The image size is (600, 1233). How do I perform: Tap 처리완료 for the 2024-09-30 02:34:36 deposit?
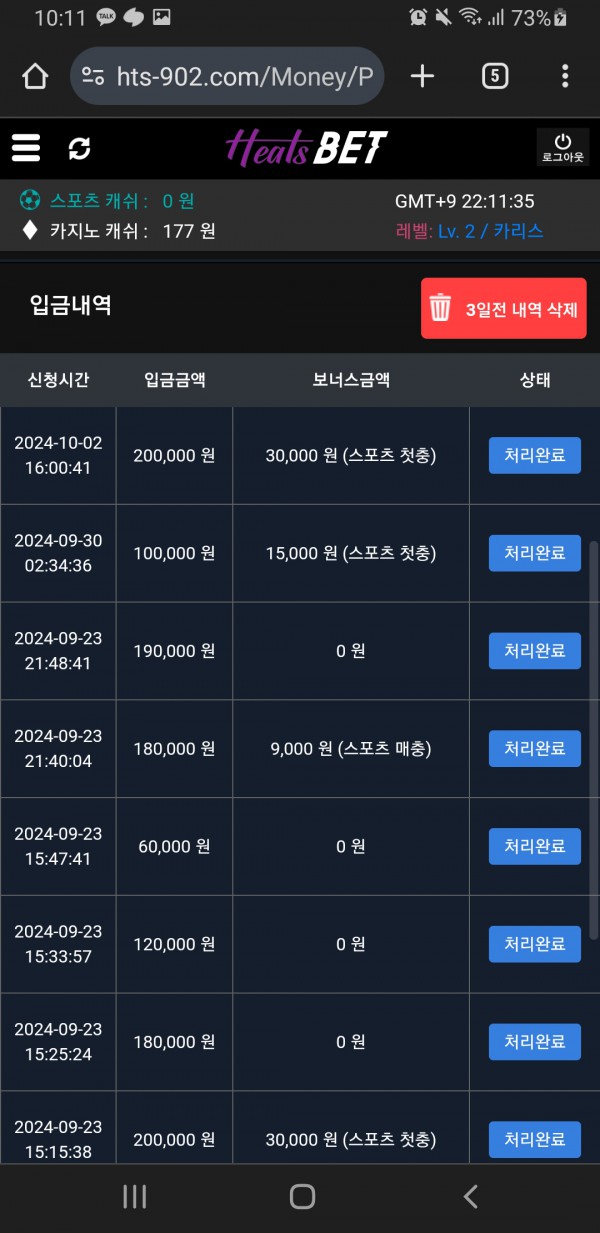point(534,553)
